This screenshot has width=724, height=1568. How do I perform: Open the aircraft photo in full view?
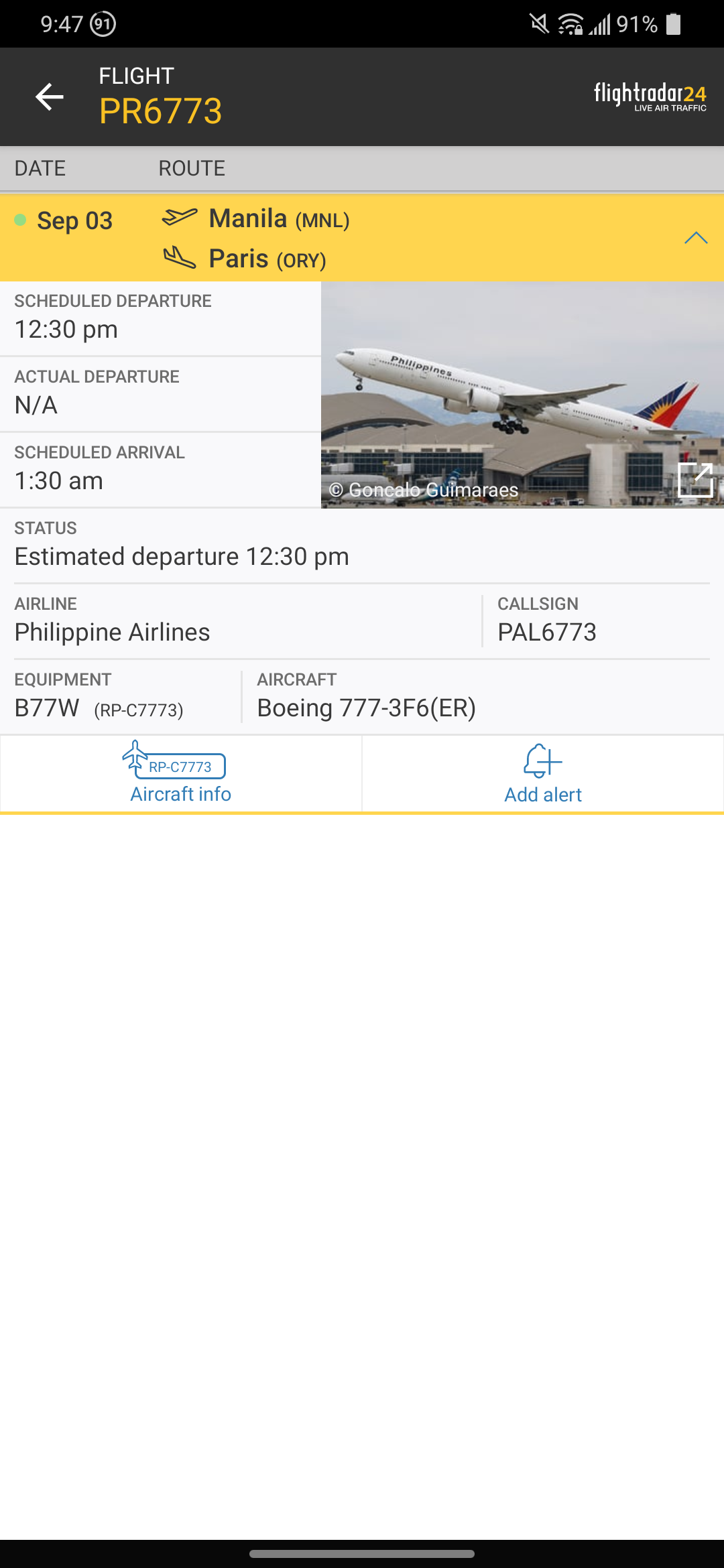(695, 480)
